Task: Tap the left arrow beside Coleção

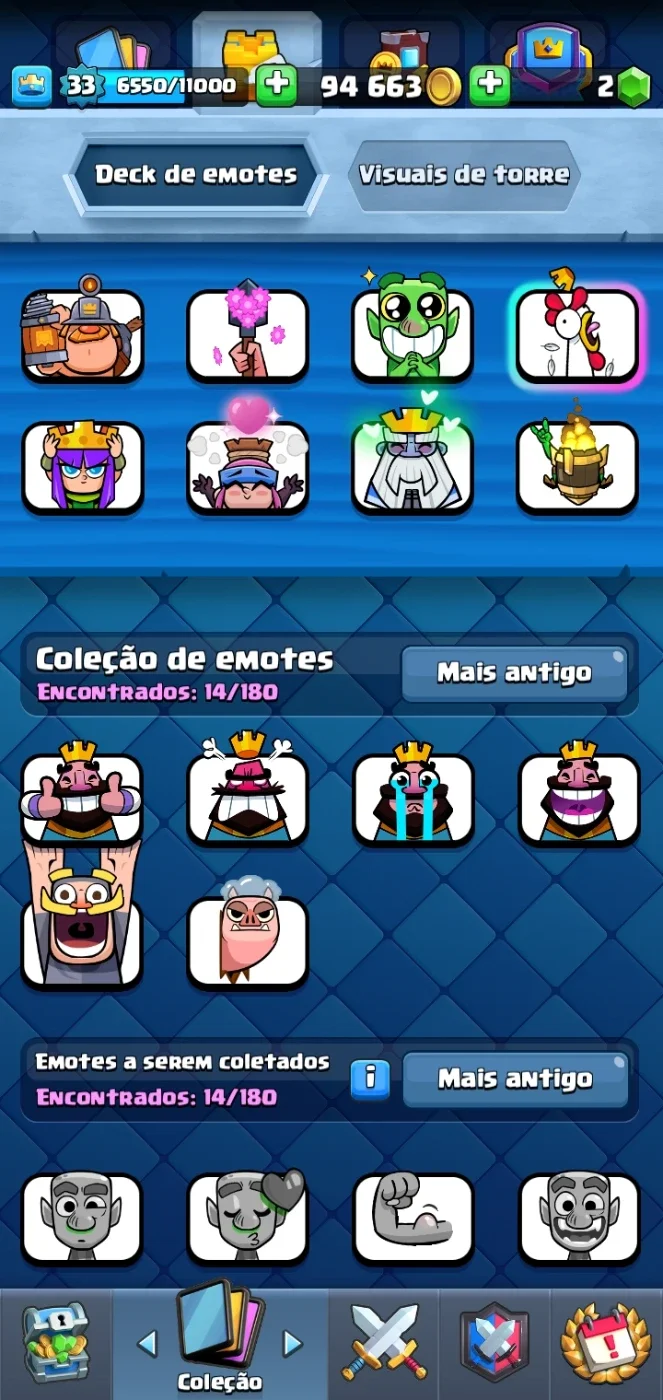Action: 146,1342
